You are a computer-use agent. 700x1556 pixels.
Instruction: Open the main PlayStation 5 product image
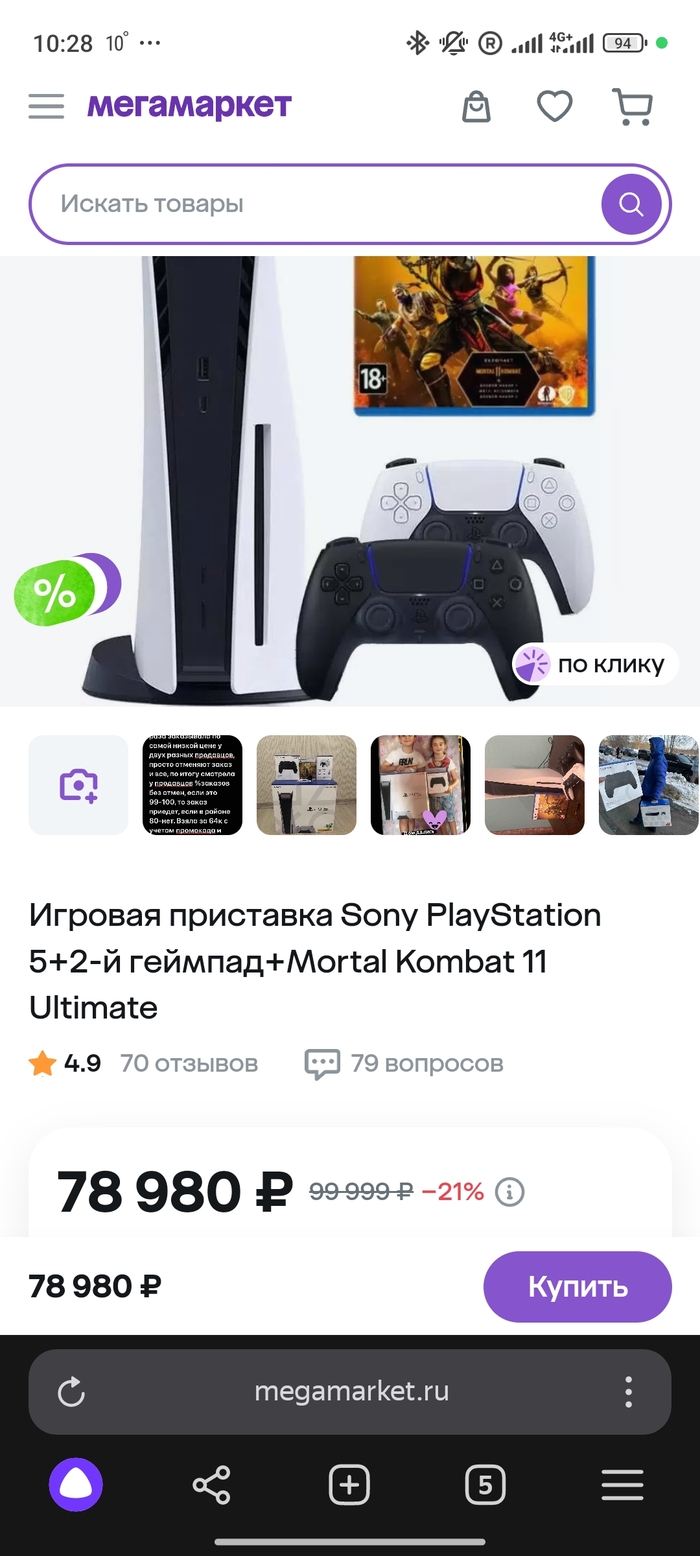(x=350, y=480)
